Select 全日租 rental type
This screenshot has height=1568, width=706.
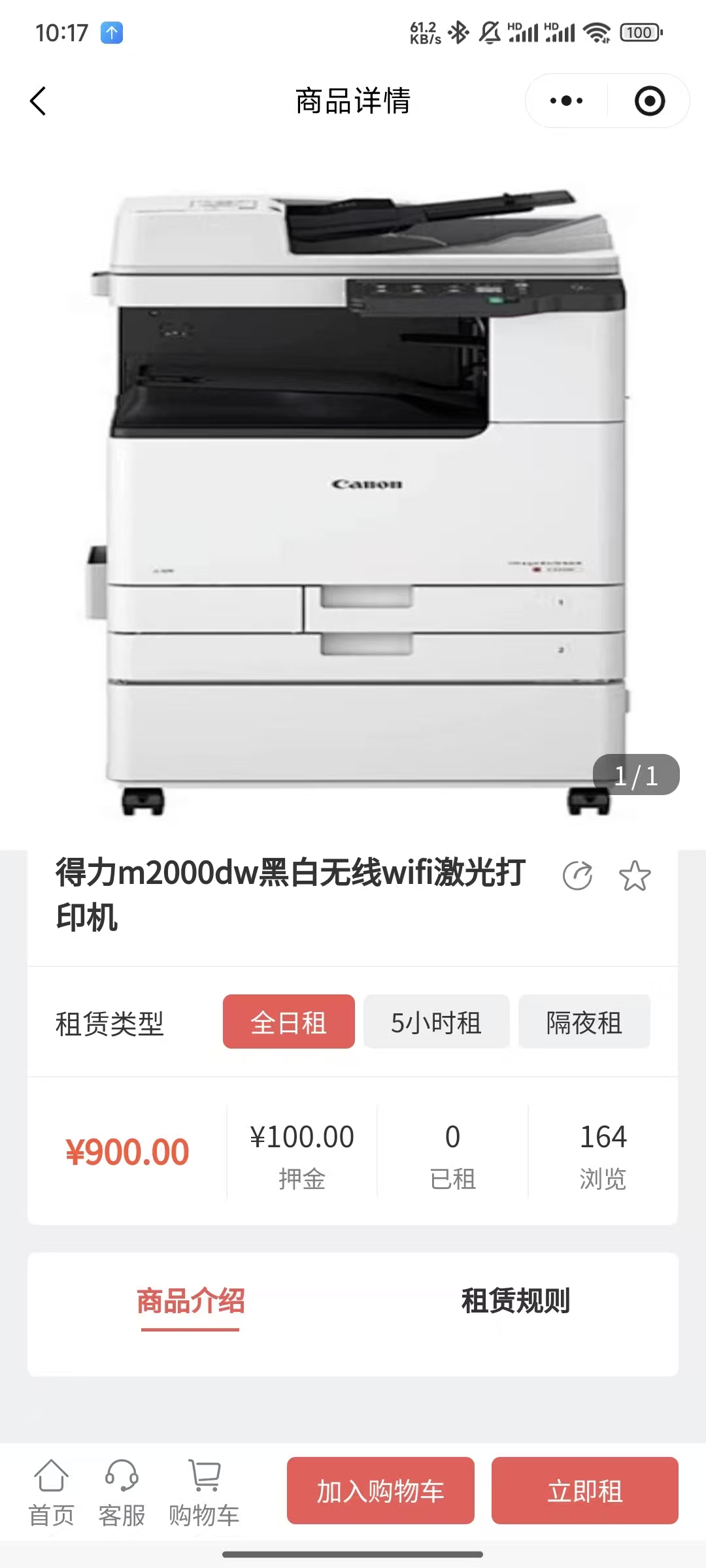288,1022
